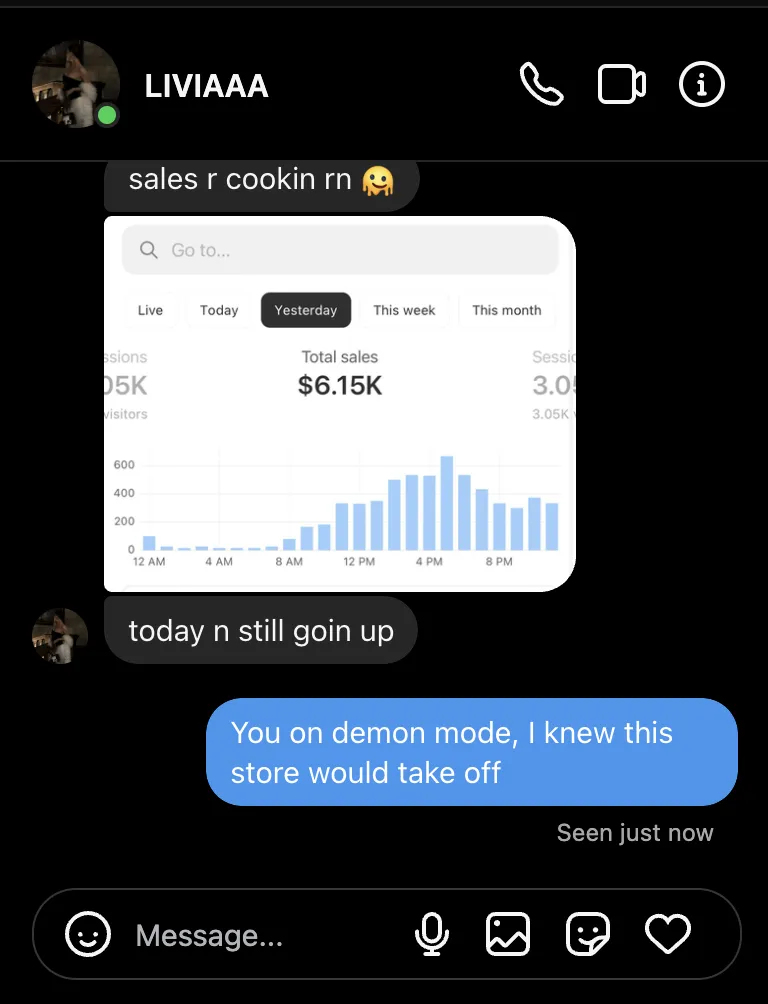This screenshot has height=1004, width=768.
Task: Send a heart reaction
Action: [667, 935]
